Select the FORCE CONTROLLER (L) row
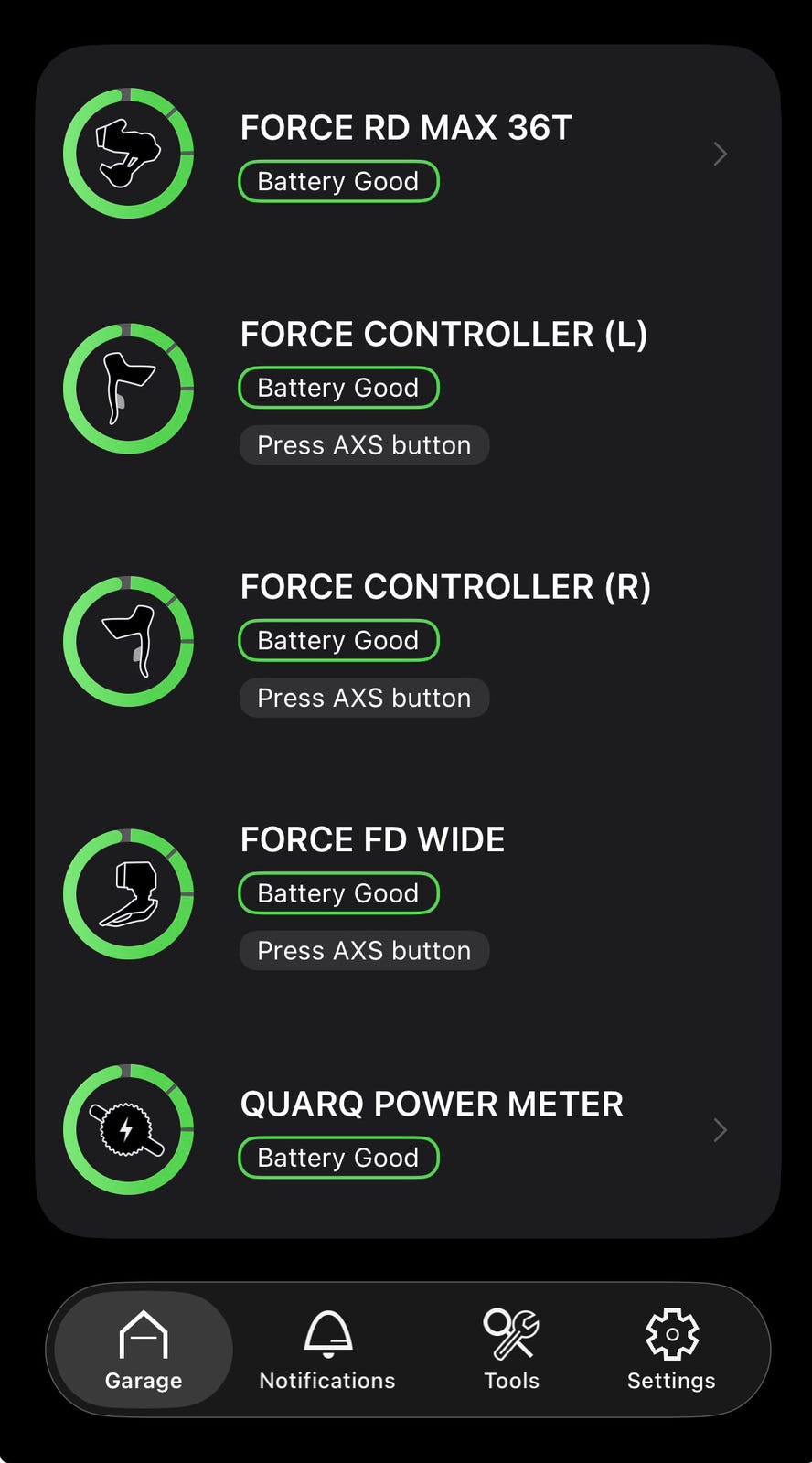This screenshot has width=812, height=1463. tap(408, 389)
